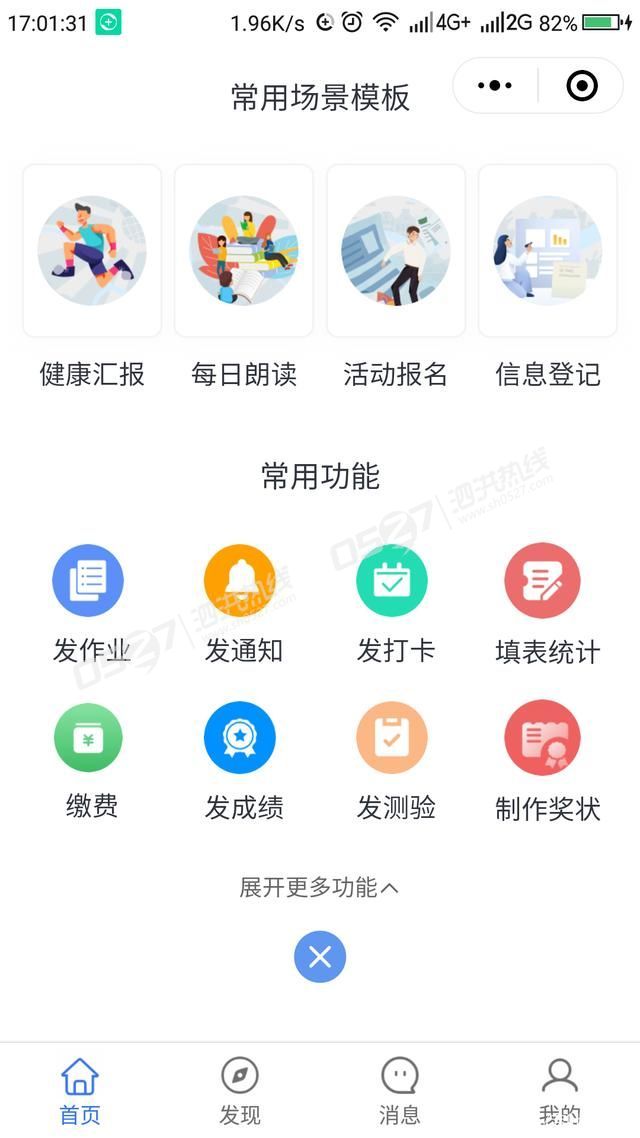The image size is (640, 1138).
Task: Open 填表统计 form statistics
Action: point(543,581)
